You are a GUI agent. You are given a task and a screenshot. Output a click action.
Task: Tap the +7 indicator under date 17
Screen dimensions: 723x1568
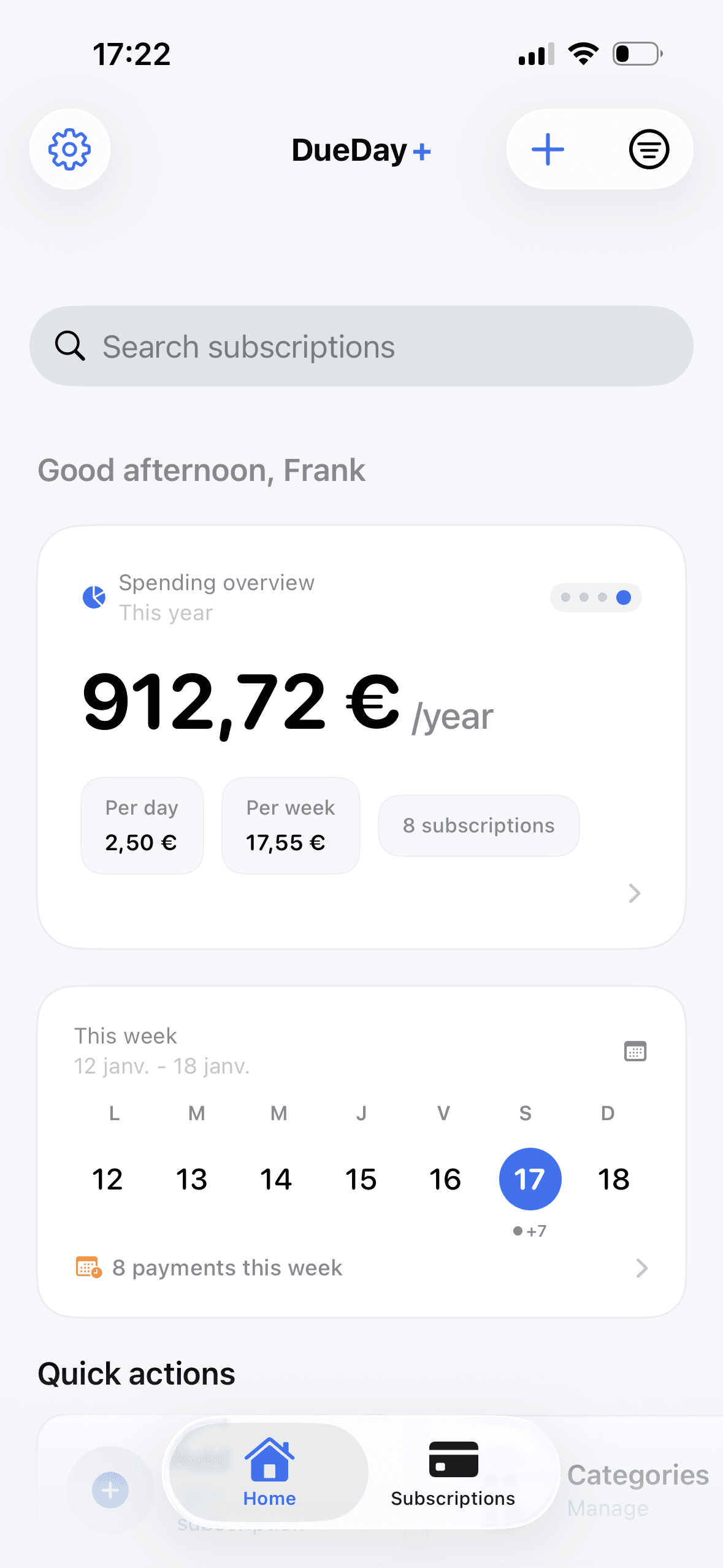pyautogui.click(x=530, y=1230)
